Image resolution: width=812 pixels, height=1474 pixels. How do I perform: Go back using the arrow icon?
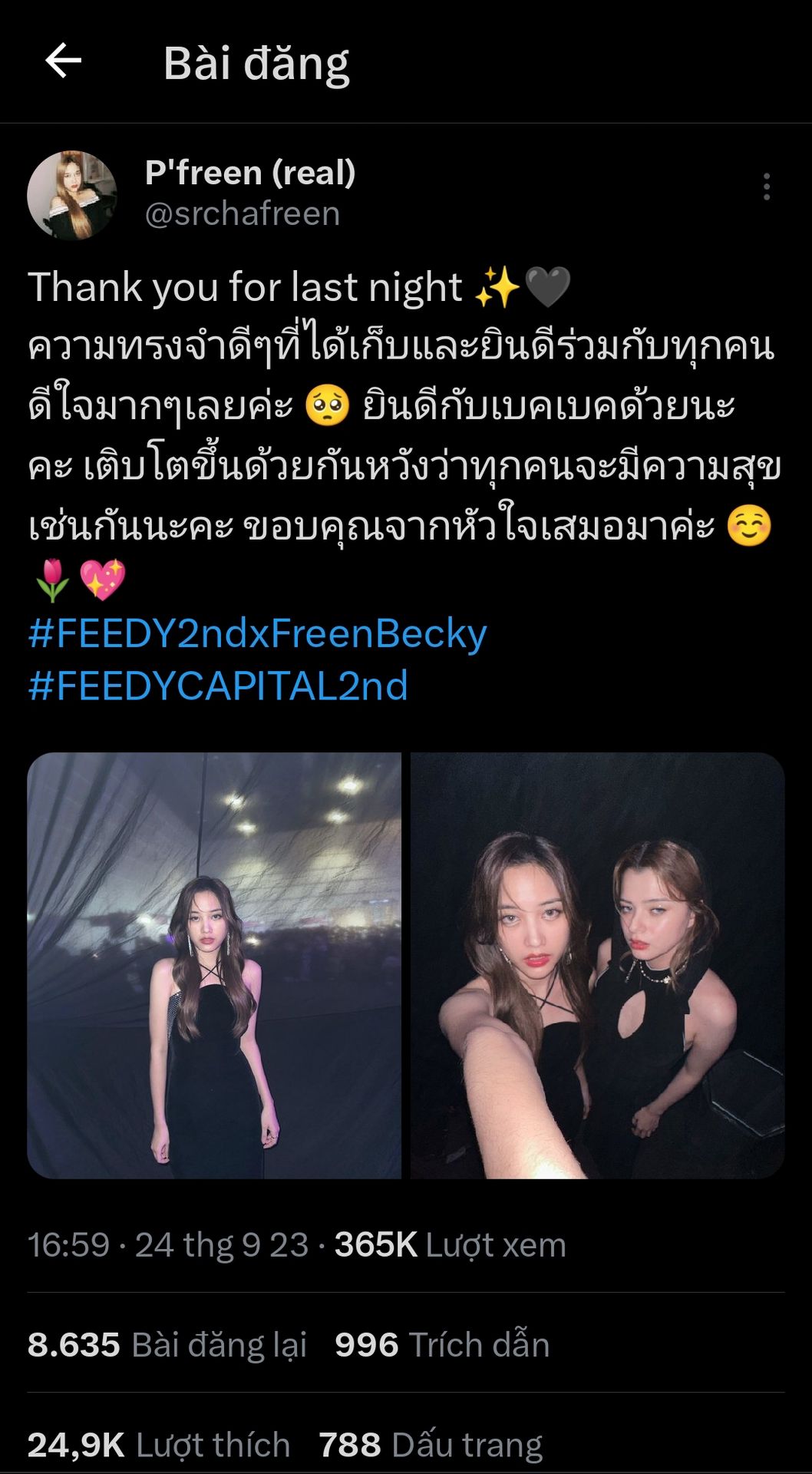tap(63, 61)
